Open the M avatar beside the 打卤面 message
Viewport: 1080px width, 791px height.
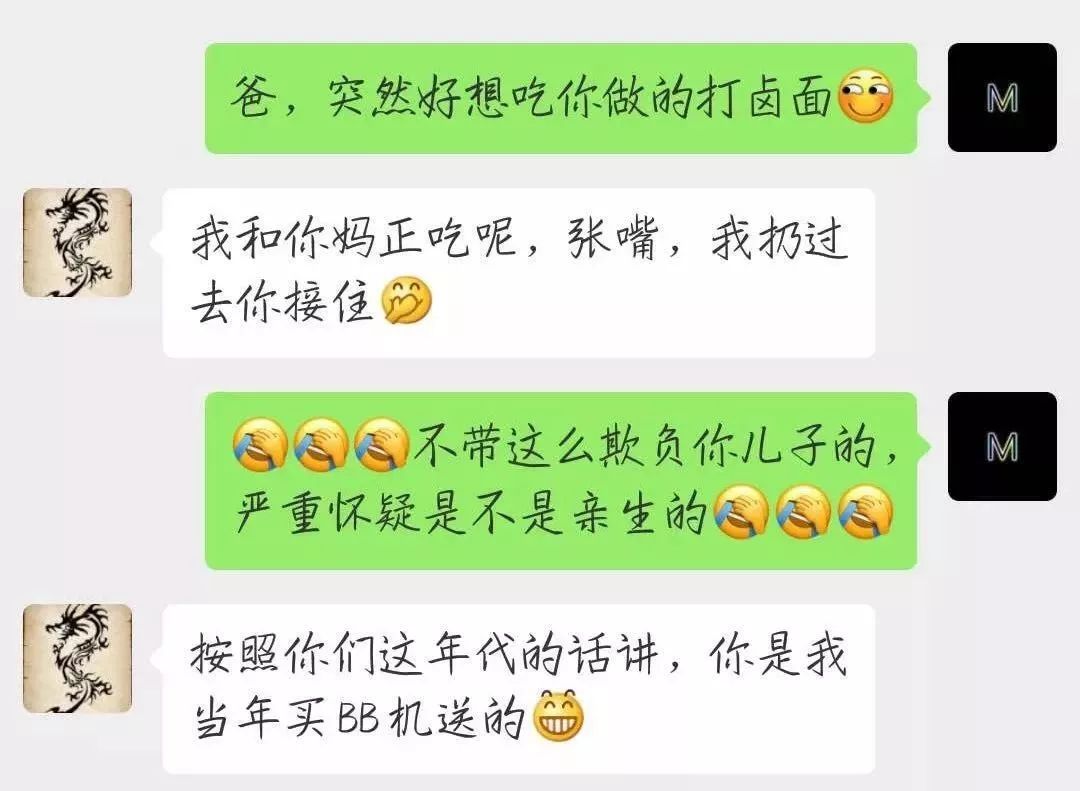(1001, 97)
